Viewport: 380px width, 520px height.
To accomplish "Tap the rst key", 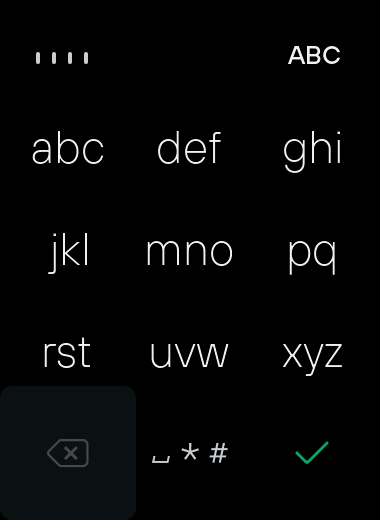I will [x=68, y=353].
